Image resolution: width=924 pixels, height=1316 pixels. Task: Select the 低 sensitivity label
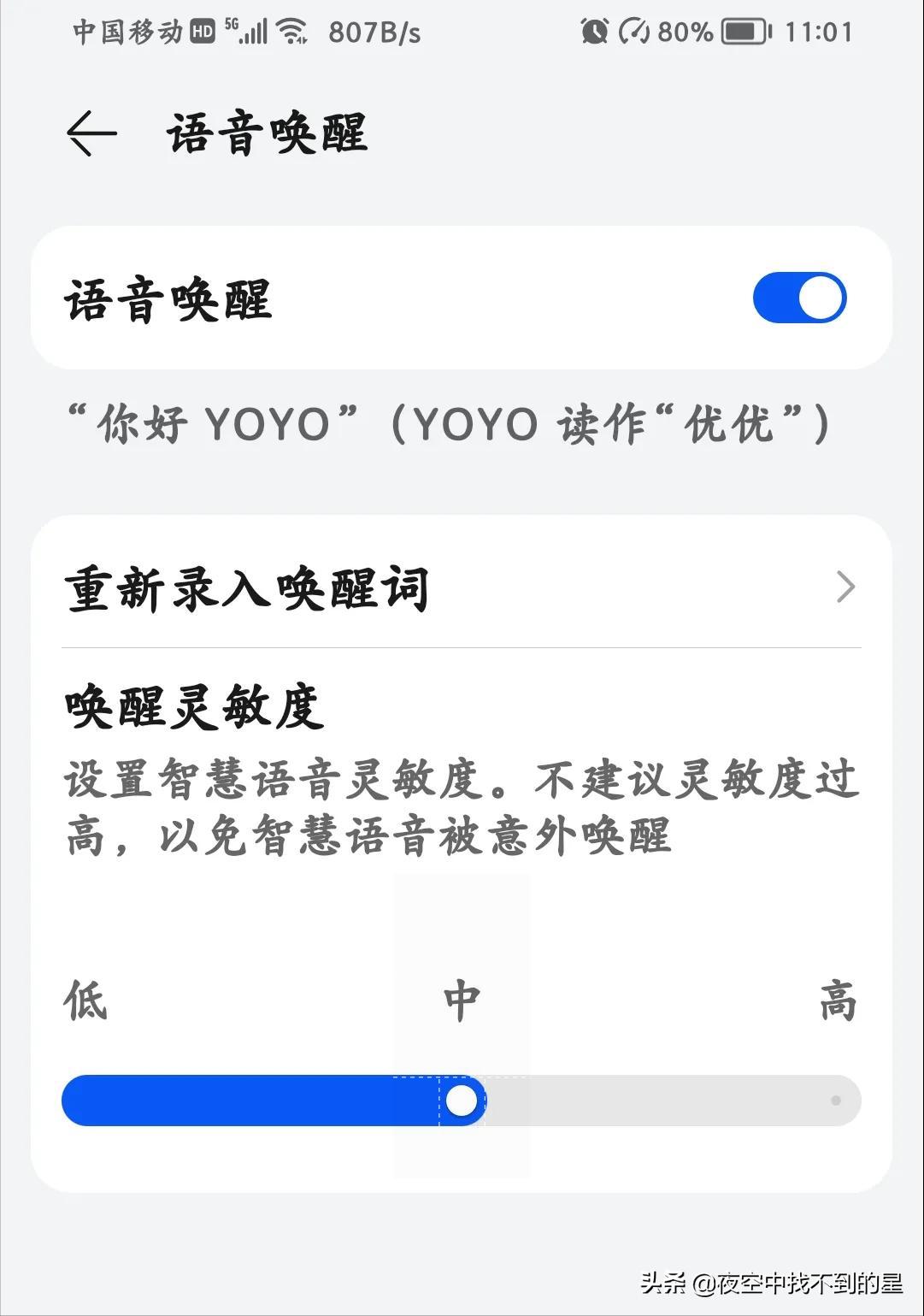coord(85,1002)
